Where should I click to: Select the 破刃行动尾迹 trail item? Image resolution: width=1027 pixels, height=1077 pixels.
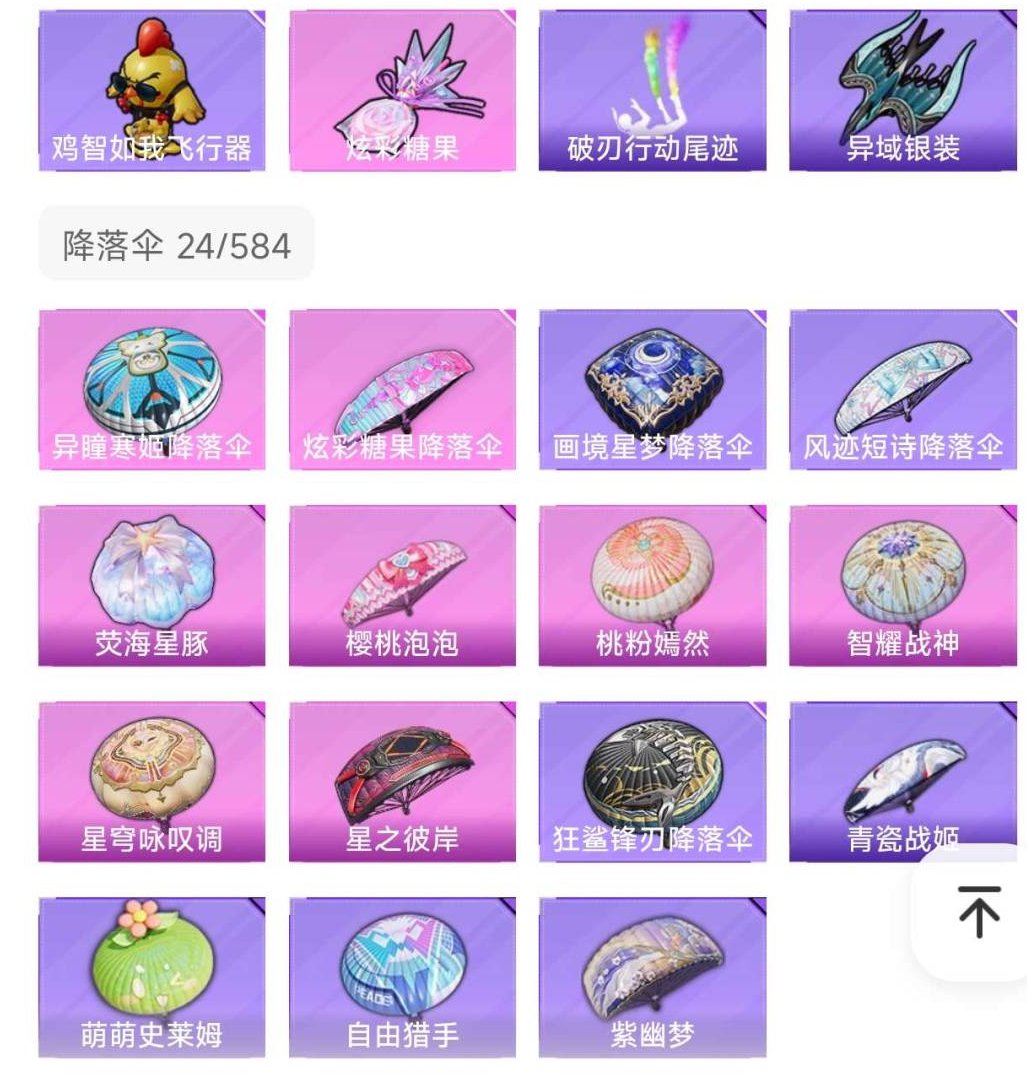654,88
